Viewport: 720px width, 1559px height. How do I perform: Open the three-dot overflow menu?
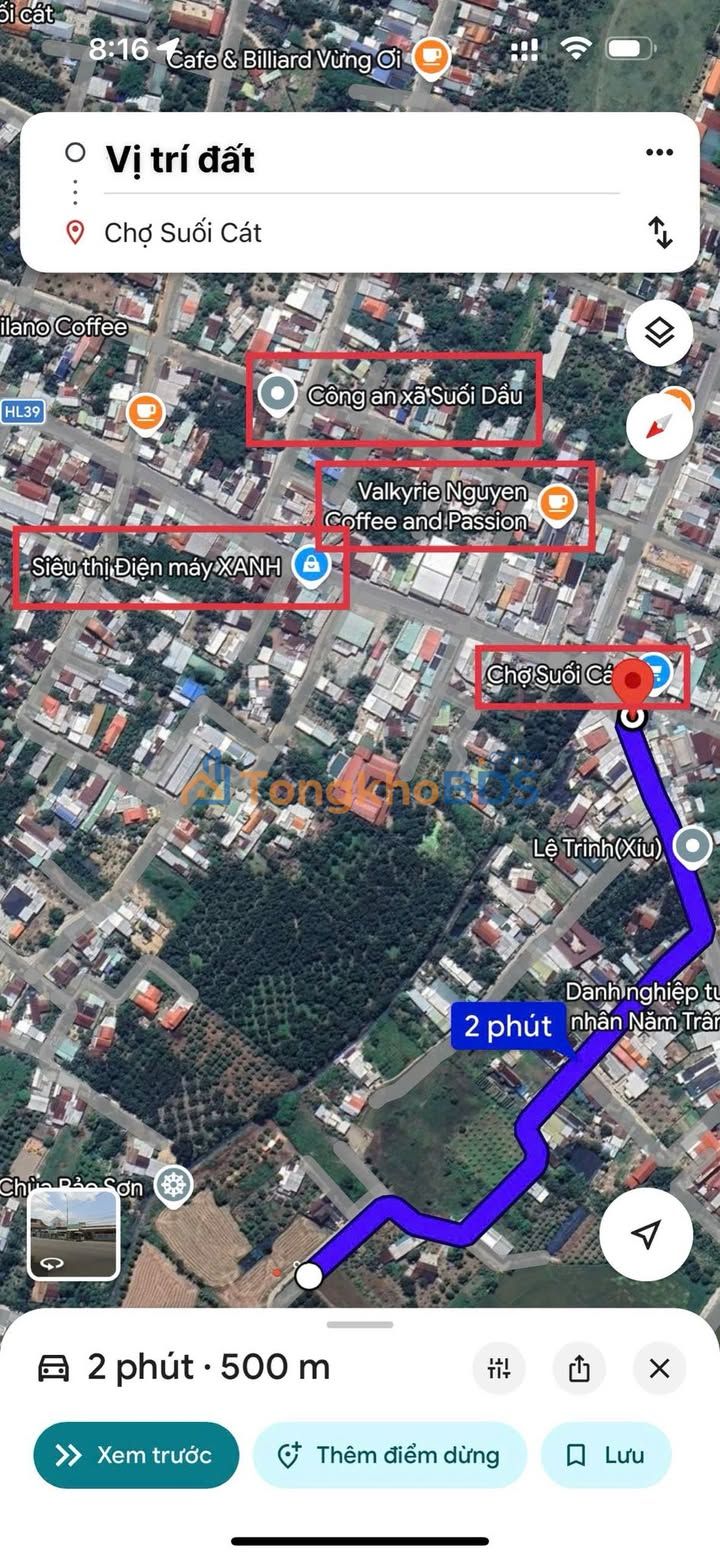coord(659,153)
